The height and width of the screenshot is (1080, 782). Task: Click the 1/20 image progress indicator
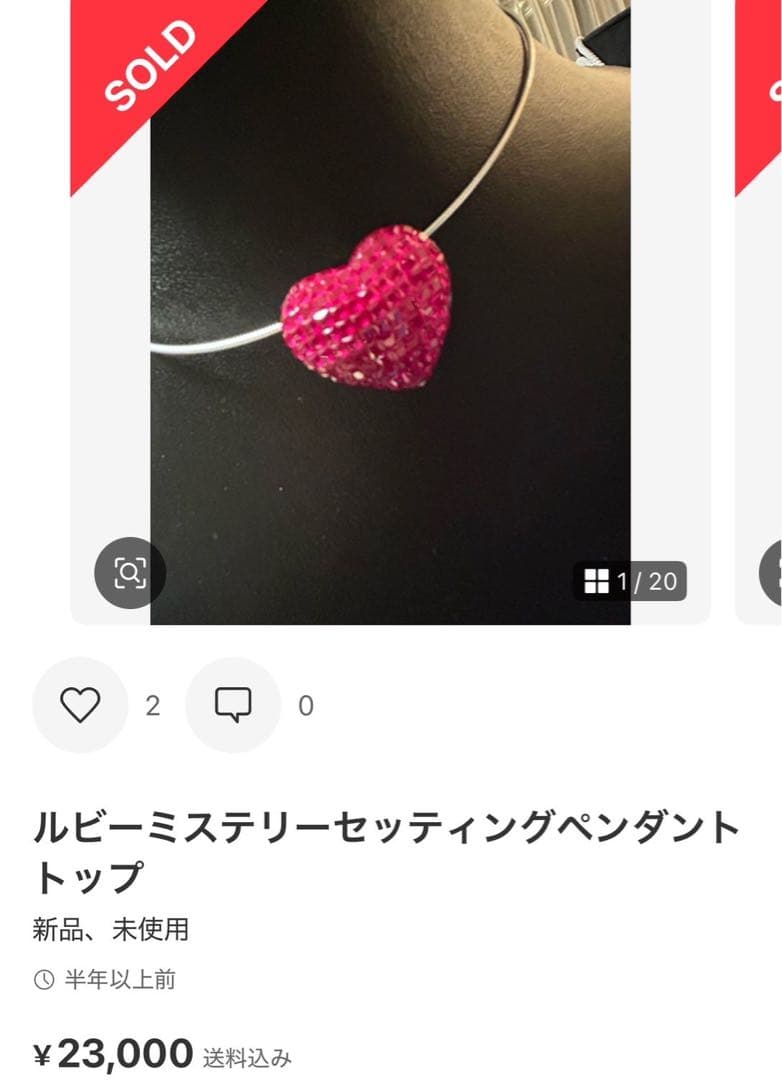(645, 578)
